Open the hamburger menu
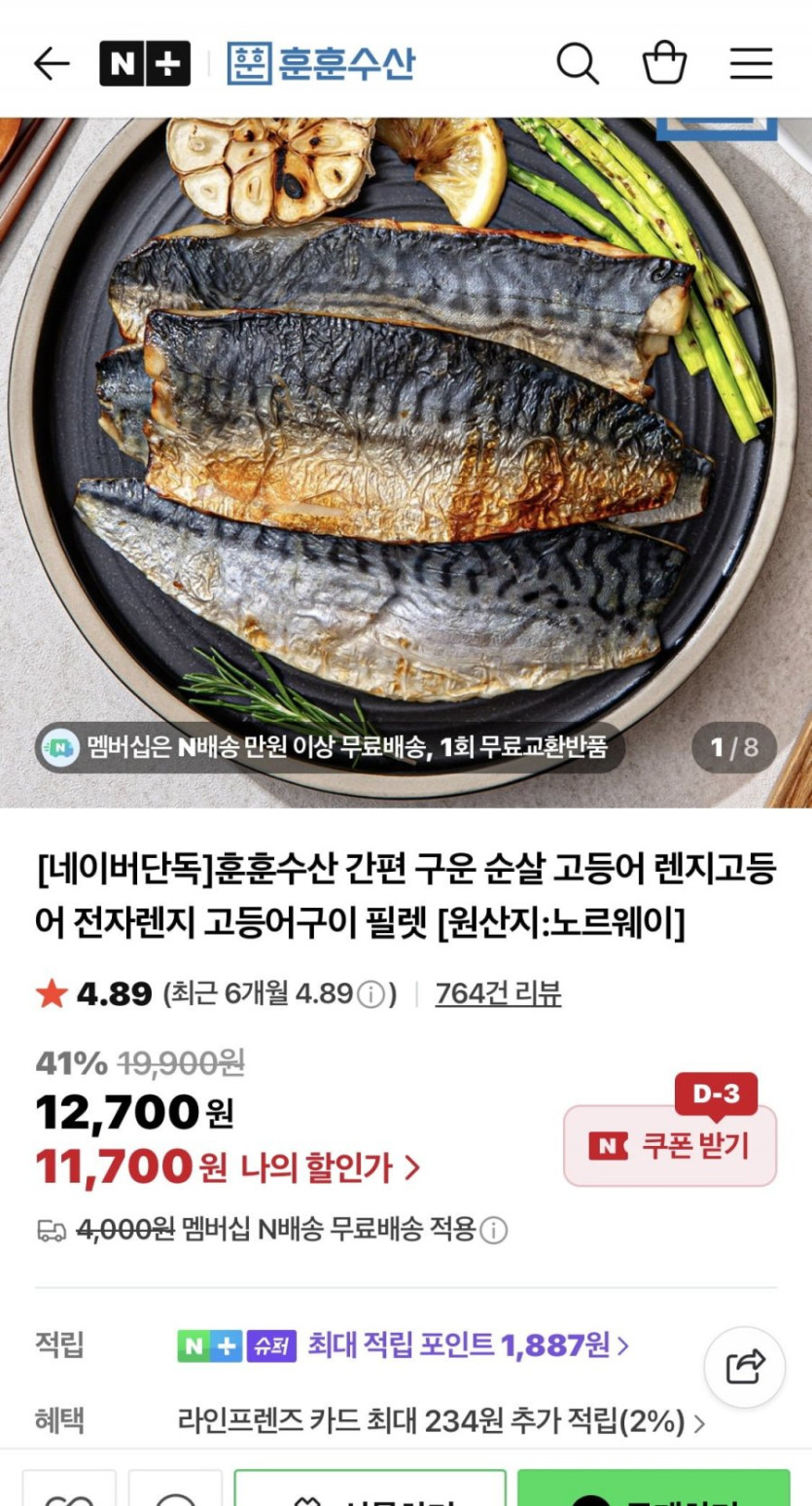Viewport: 812px width, 1506px height. click(x=751, y=64)
